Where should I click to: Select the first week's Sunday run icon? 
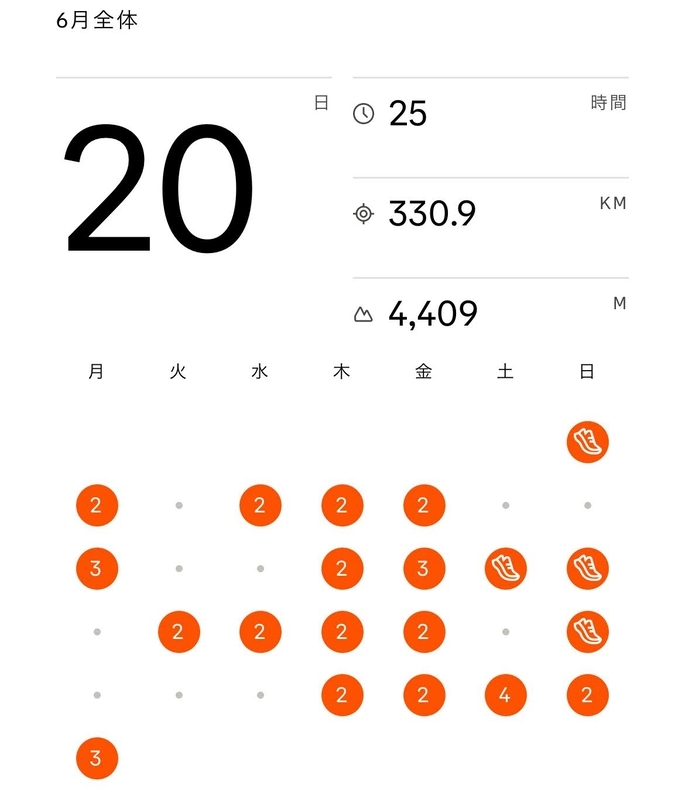[x=588, y=442]
